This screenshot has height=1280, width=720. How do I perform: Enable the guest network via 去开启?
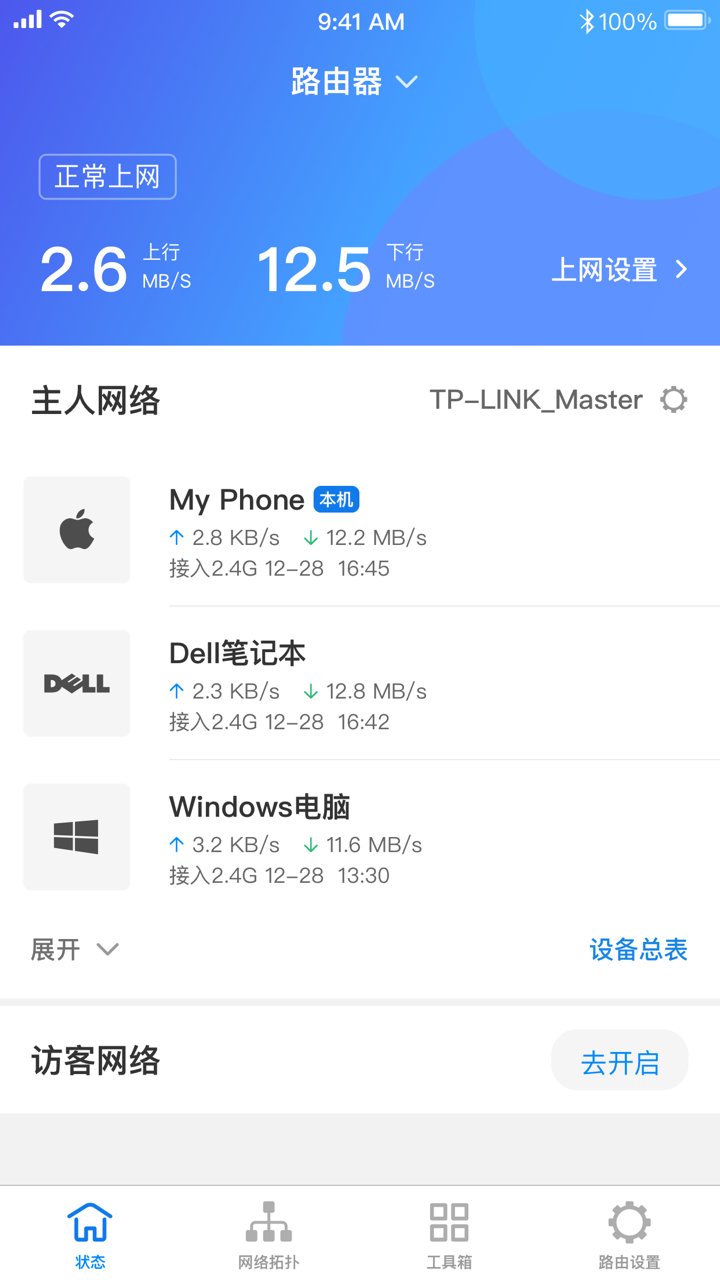click(619, 1060)
